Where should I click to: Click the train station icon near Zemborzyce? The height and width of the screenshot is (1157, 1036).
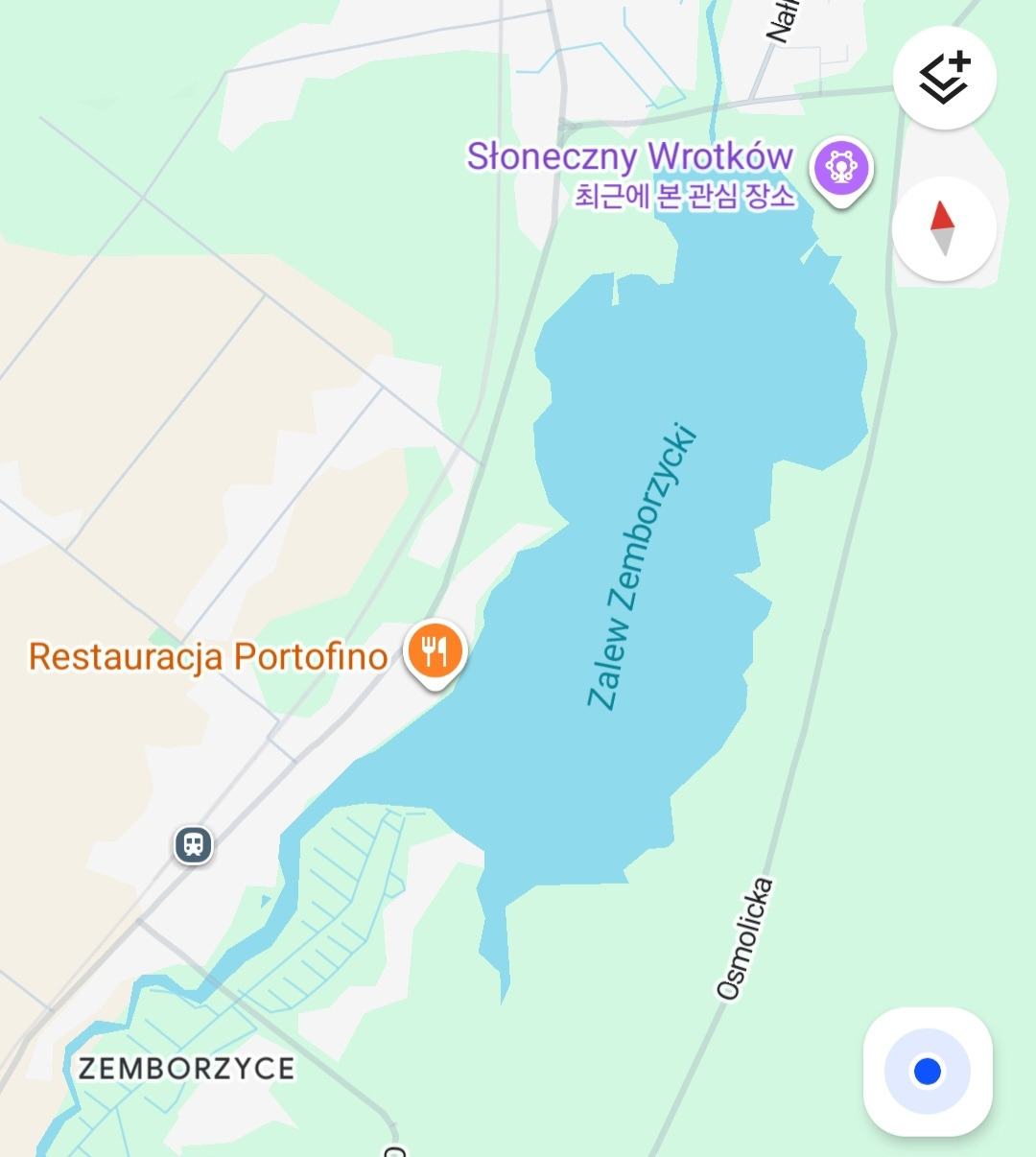pos(191,847)
